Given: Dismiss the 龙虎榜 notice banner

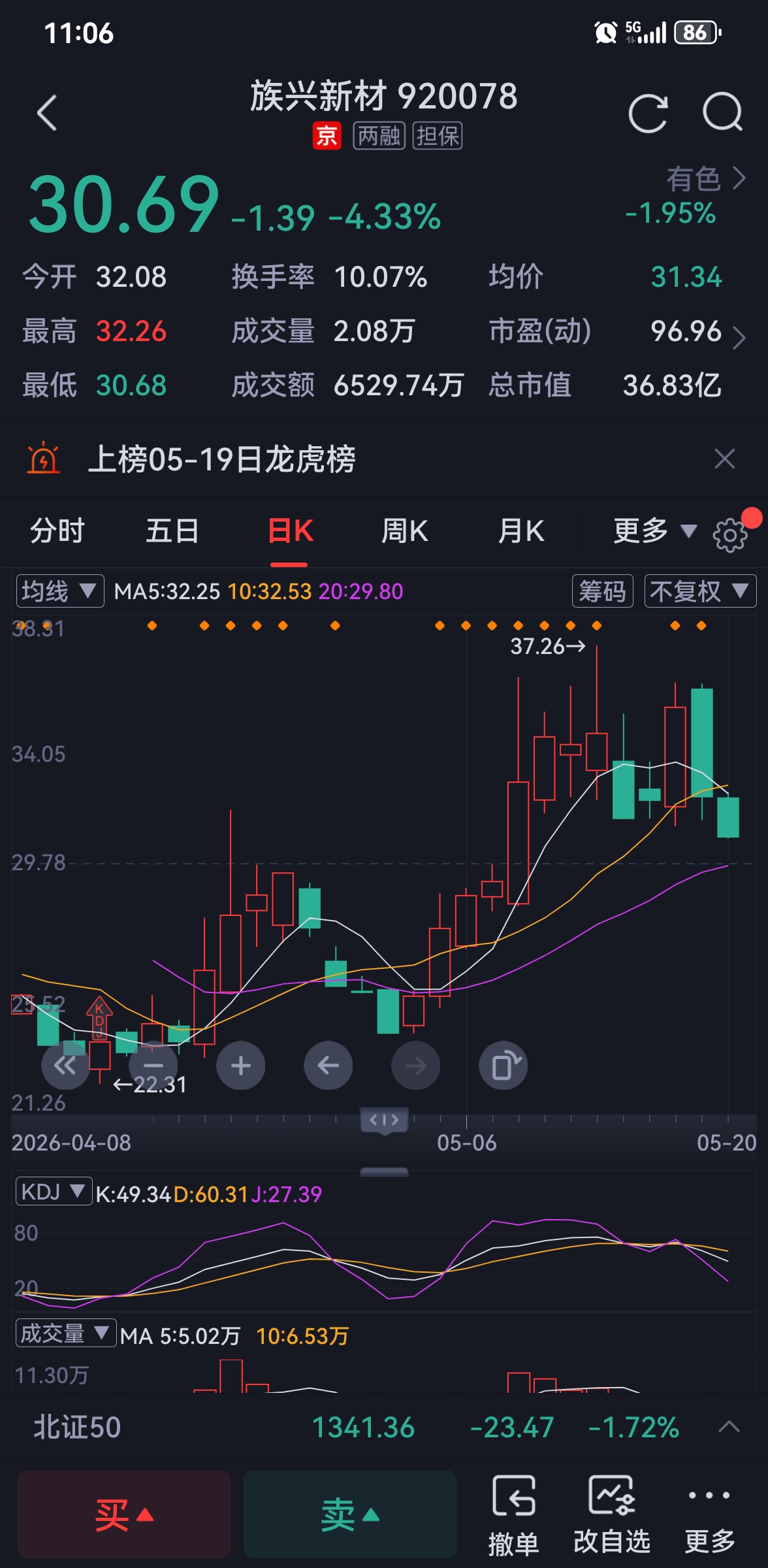Looking at the screenshot, I should 725,459.
